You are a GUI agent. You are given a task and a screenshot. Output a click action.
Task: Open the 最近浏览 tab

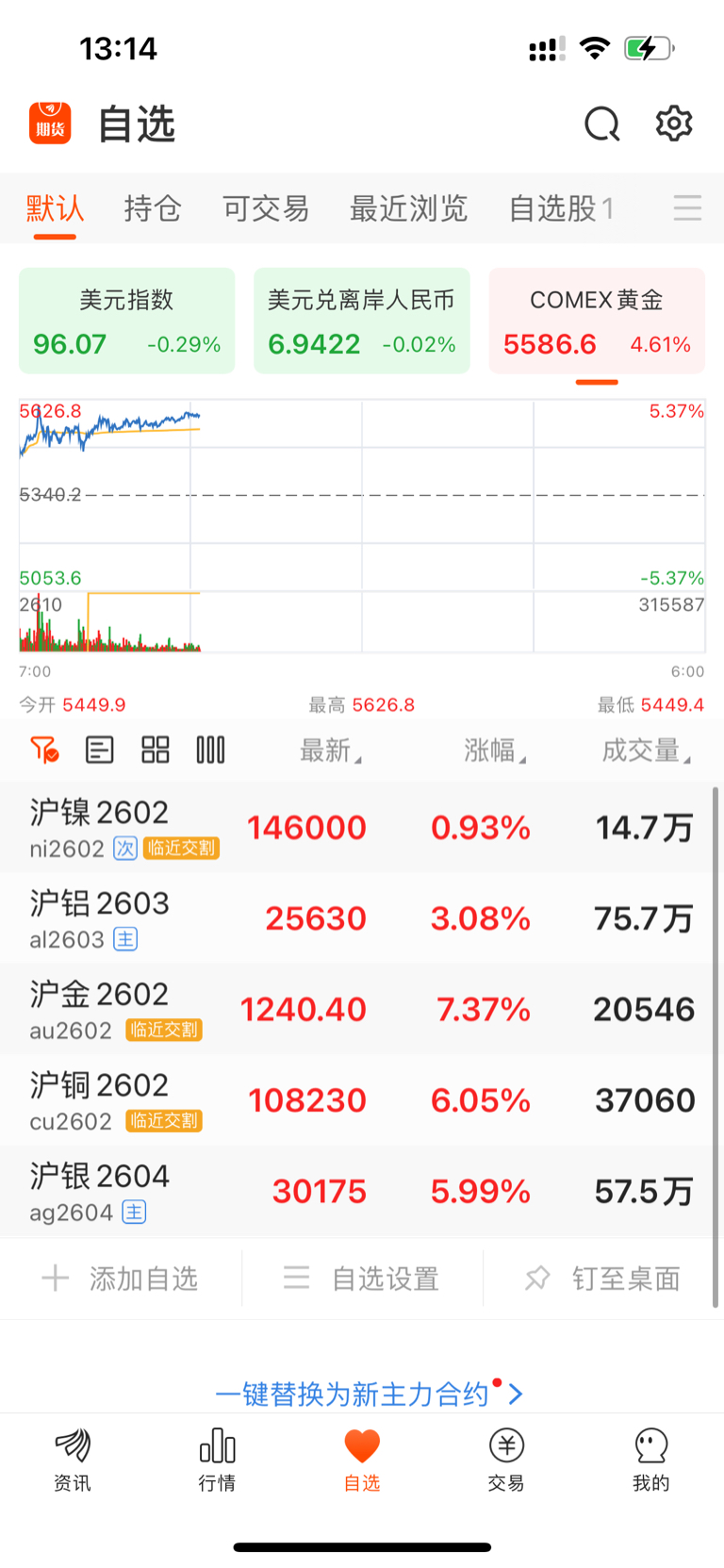tap(408, 208)
